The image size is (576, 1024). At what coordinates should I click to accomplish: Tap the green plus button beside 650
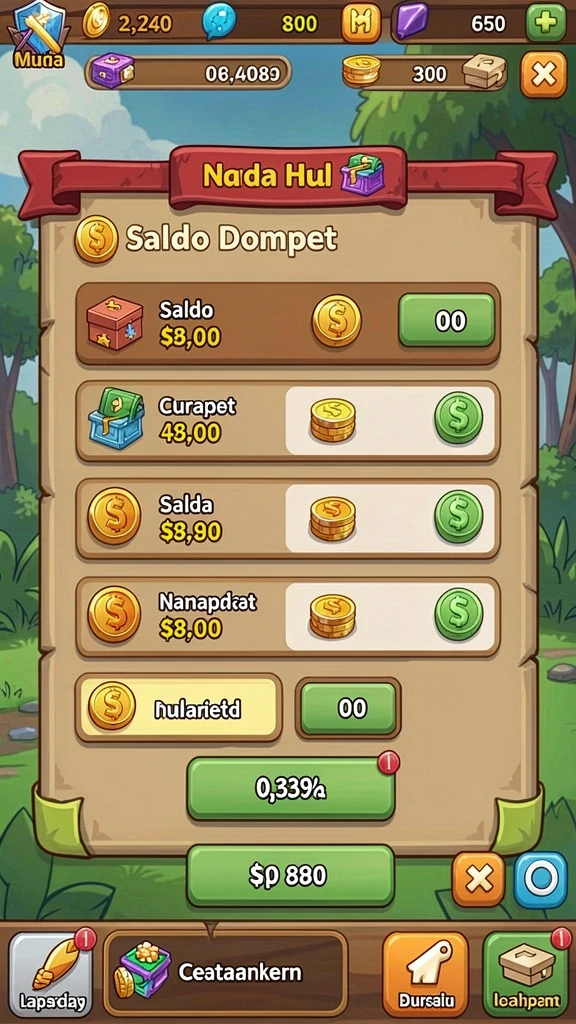tap(545, 24)
